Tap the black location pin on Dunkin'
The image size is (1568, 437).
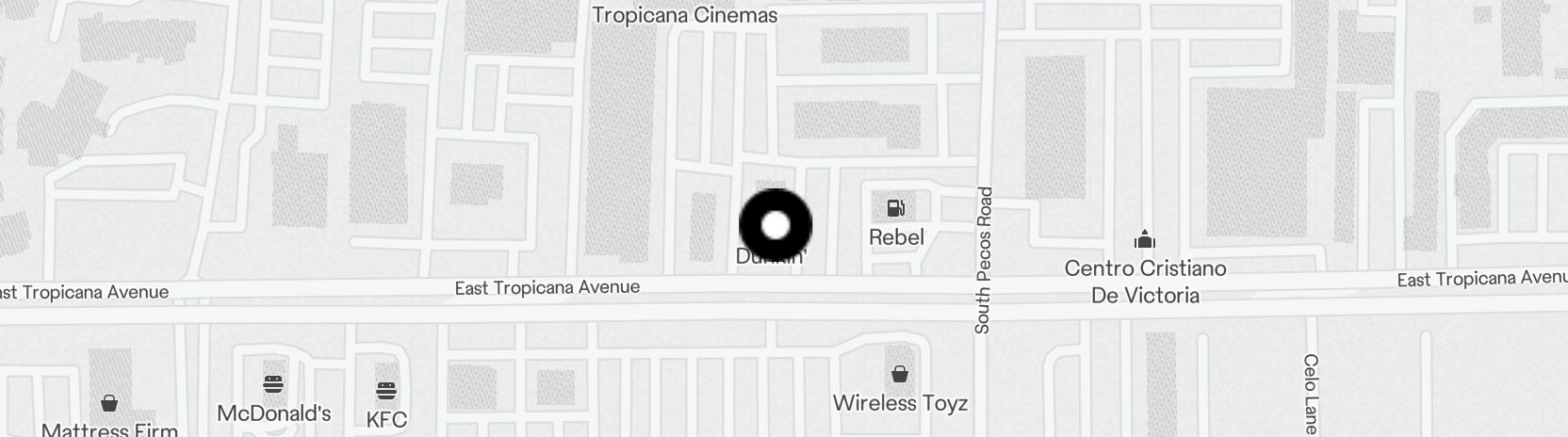[x=775, y=226]
